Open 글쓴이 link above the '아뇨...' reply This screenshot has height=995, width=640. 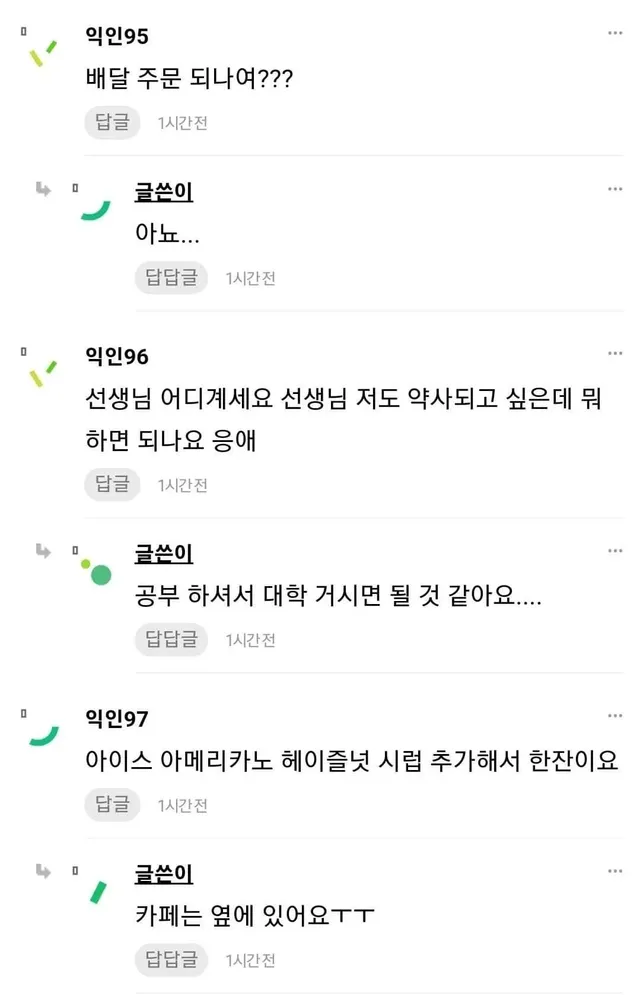164,192
